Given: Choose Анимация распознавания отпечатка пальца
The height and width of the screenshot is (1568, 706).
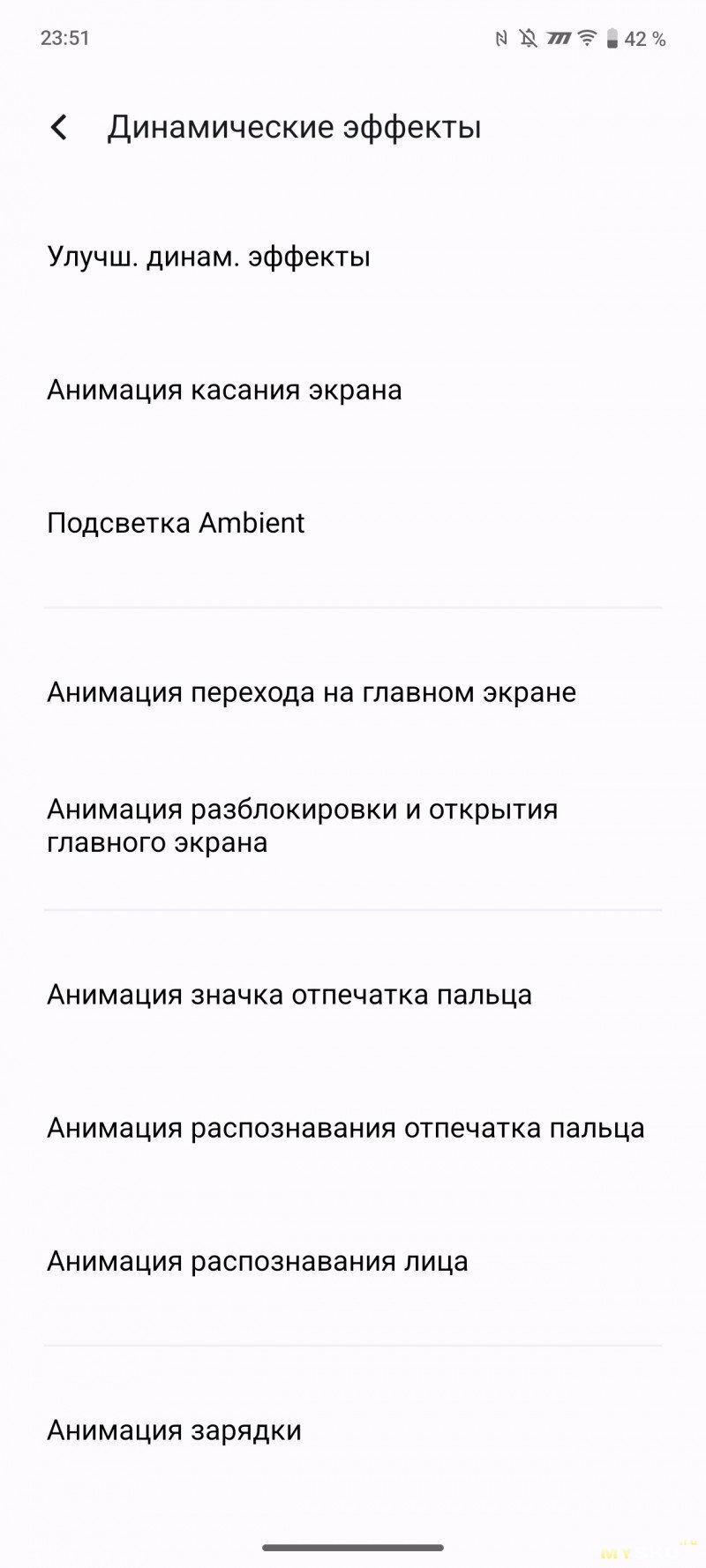Looking at the screenshot, I should point(353,1128).
